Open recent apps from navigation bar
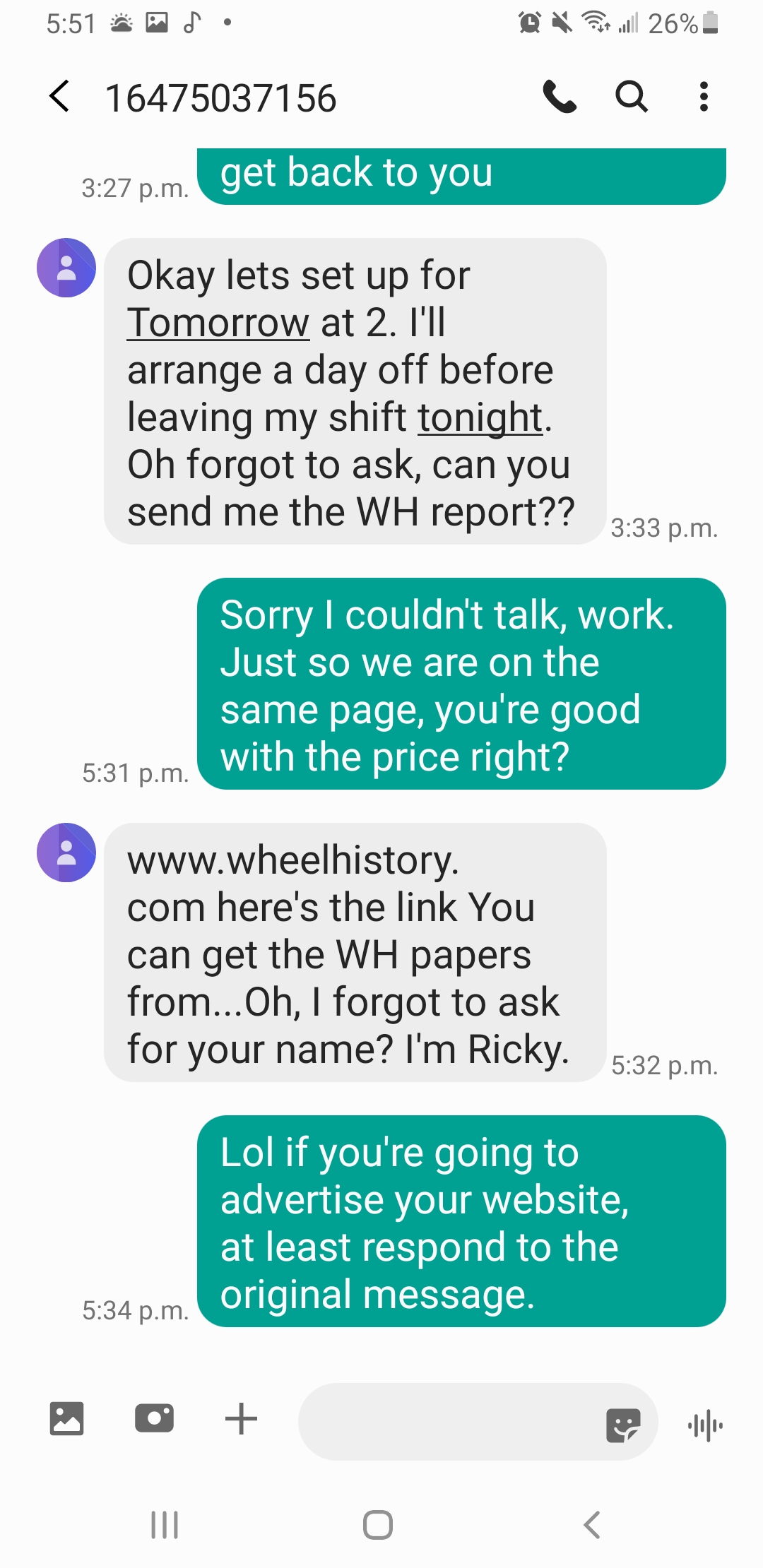The width and height of the screenshot is (763, 1568). tap(165, 1525)
